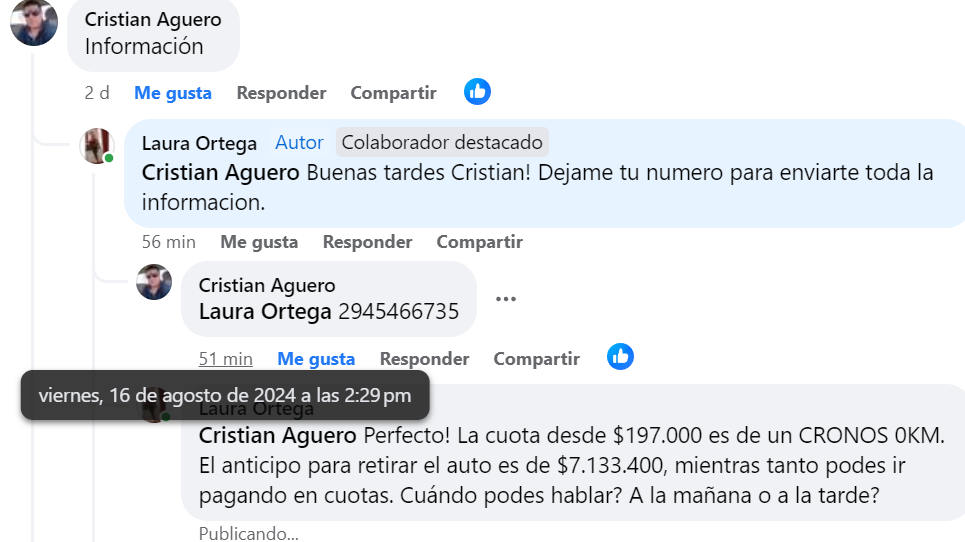Like Cristian Aguero's "Información" comment
This screenshot has height=542, width=965.
coord(173,93)
